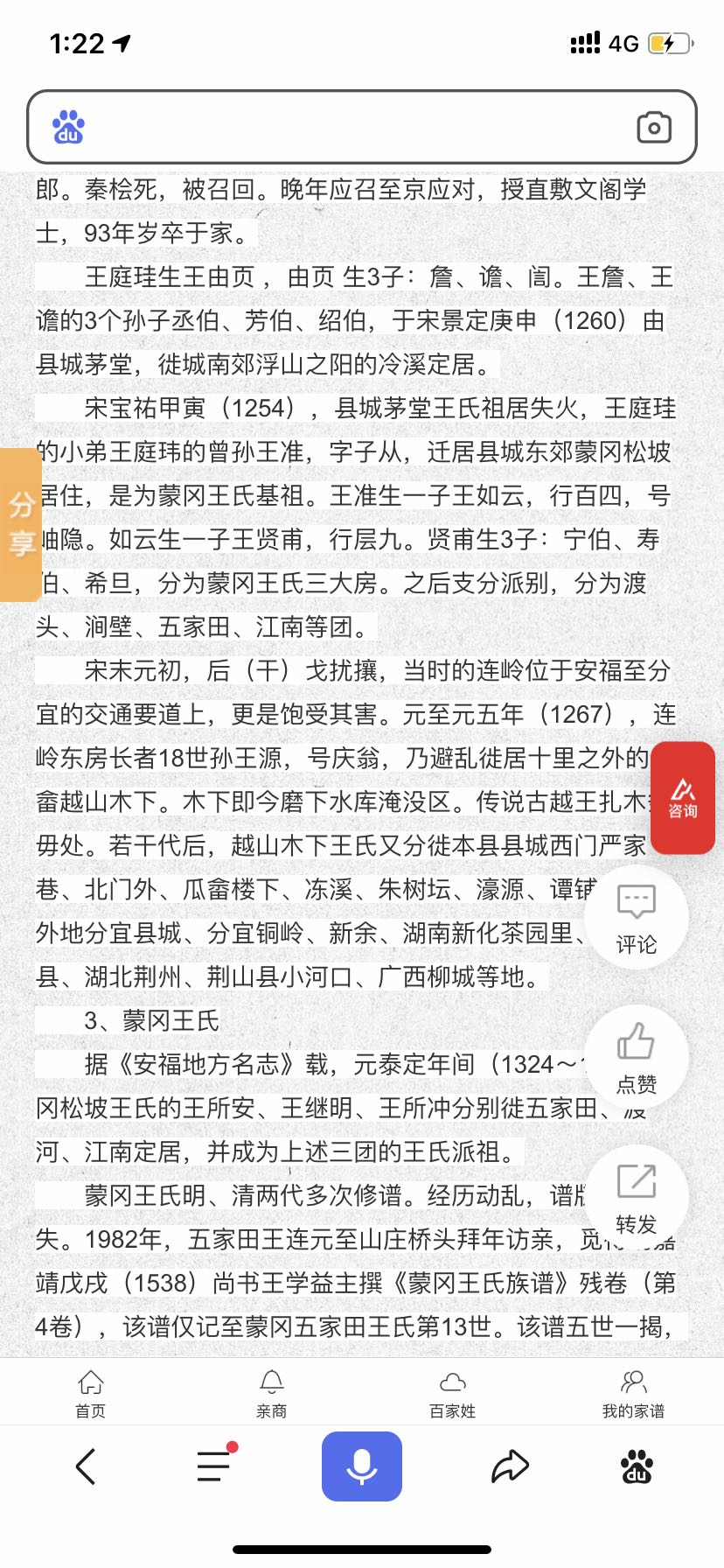Open camera image search
This screenshot has width=724, height=1568.
(x=653, y=128)
